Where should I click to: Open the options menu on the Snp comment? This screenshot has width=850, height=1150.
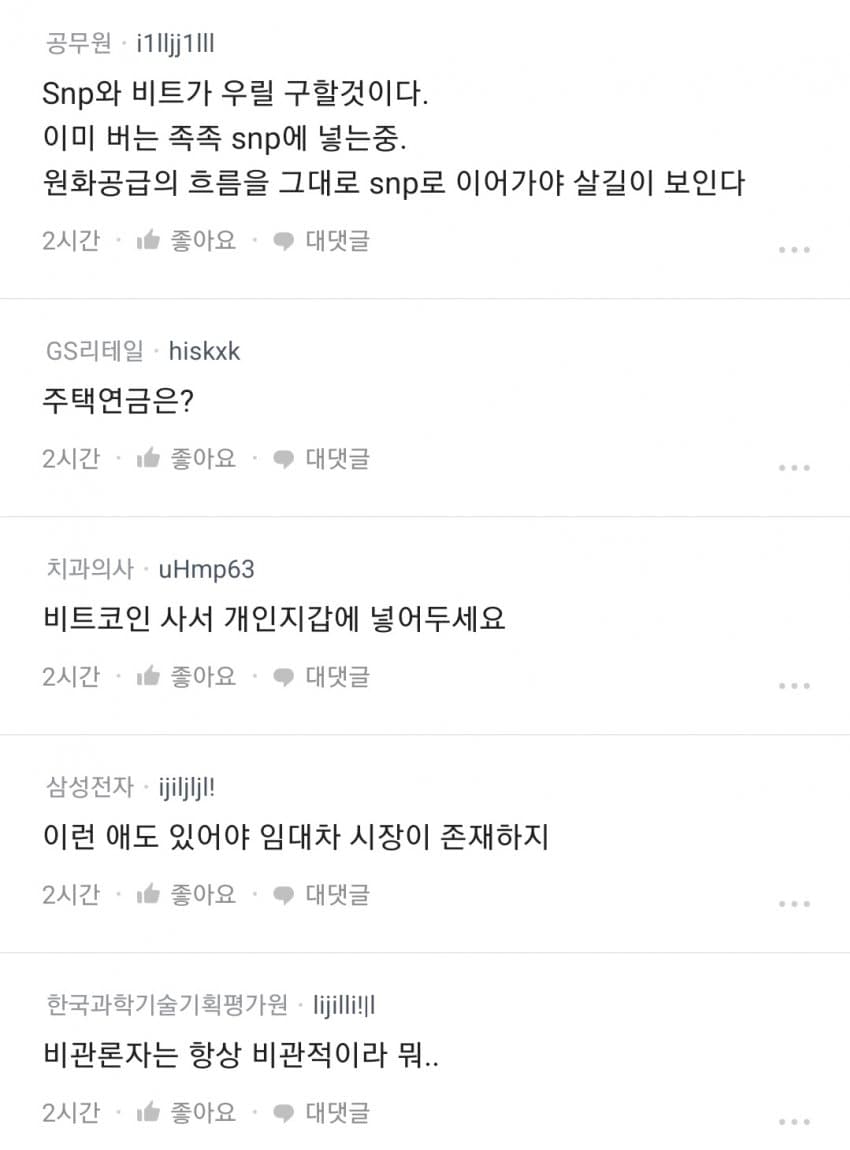[x=794, y=248]
